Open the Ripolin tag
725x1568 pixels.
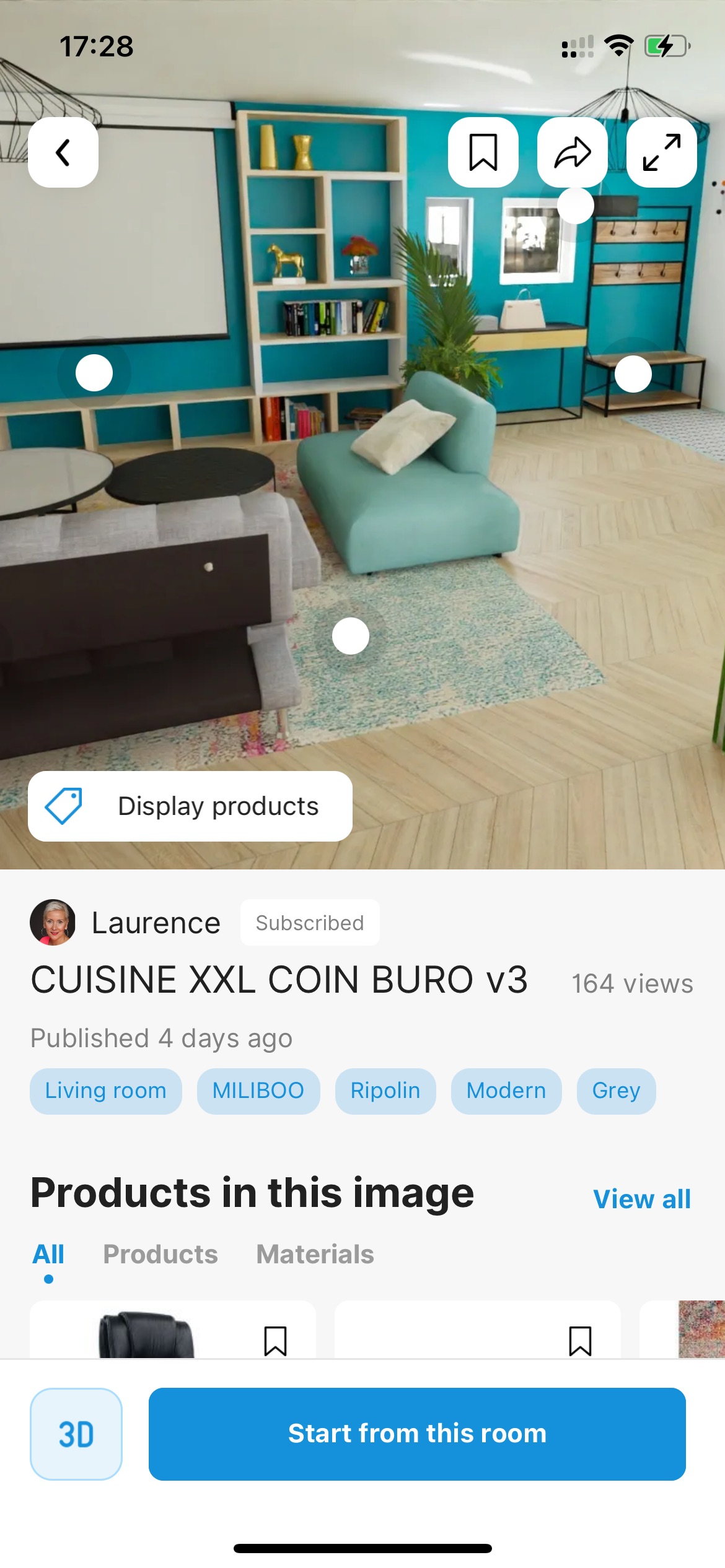[x=385, y=1091]
